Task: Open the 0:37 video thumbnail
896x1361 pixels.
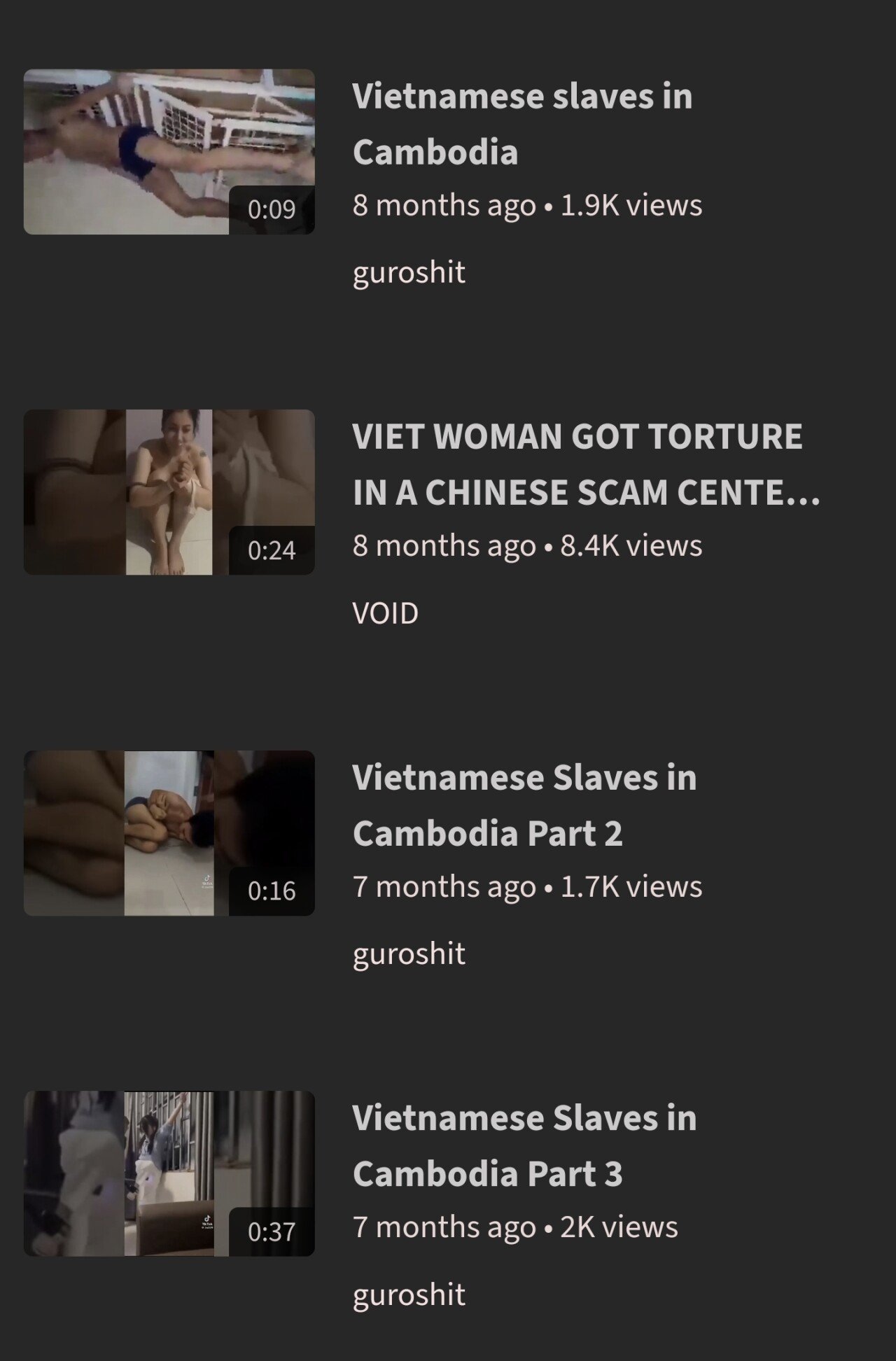Action: (x=169, y=1173)
